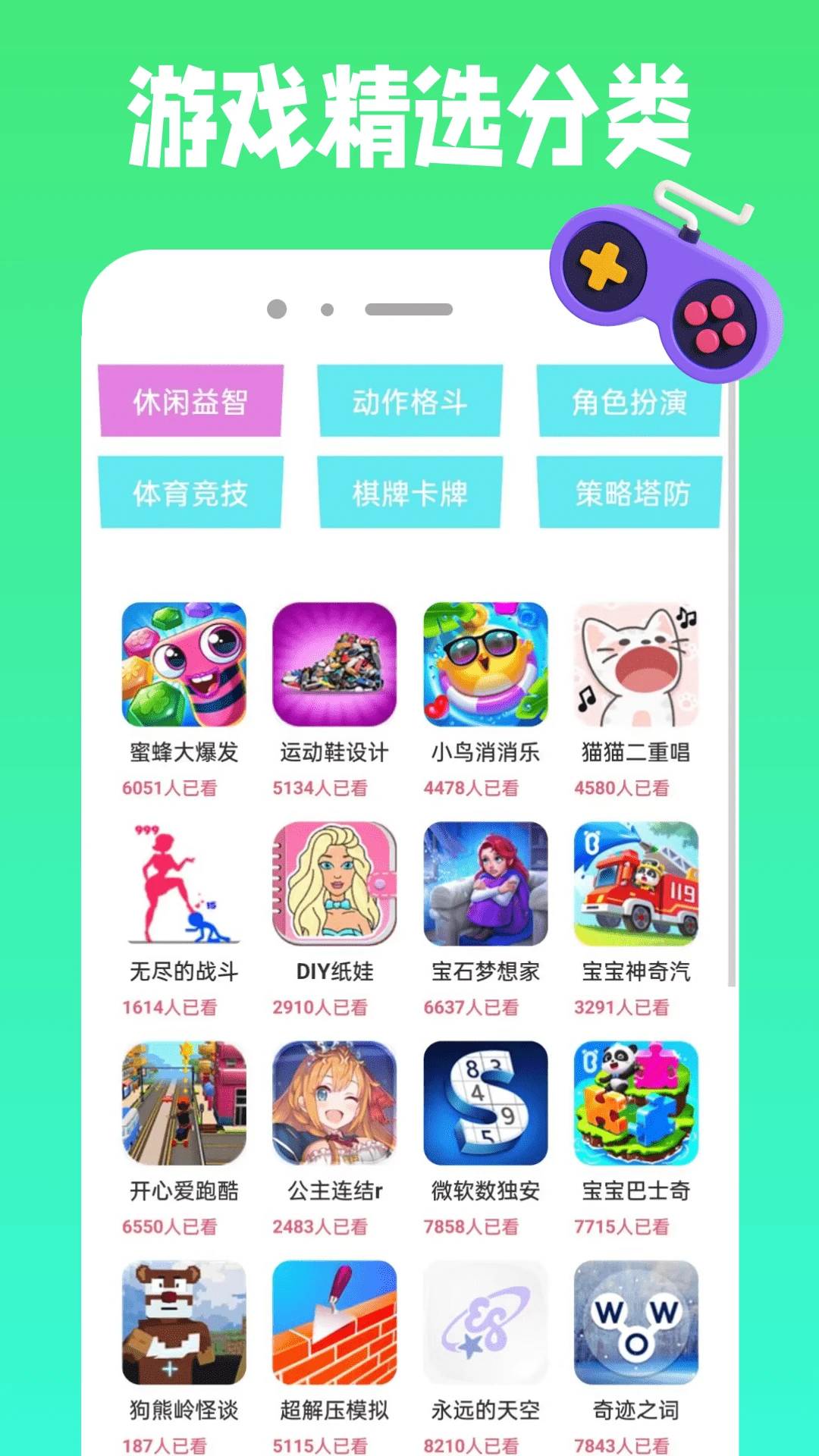Open the 蜜蜂大爆发 game icon
Image resolution: width=819 pixels, height=1456 pixels.
click(182, 665)
